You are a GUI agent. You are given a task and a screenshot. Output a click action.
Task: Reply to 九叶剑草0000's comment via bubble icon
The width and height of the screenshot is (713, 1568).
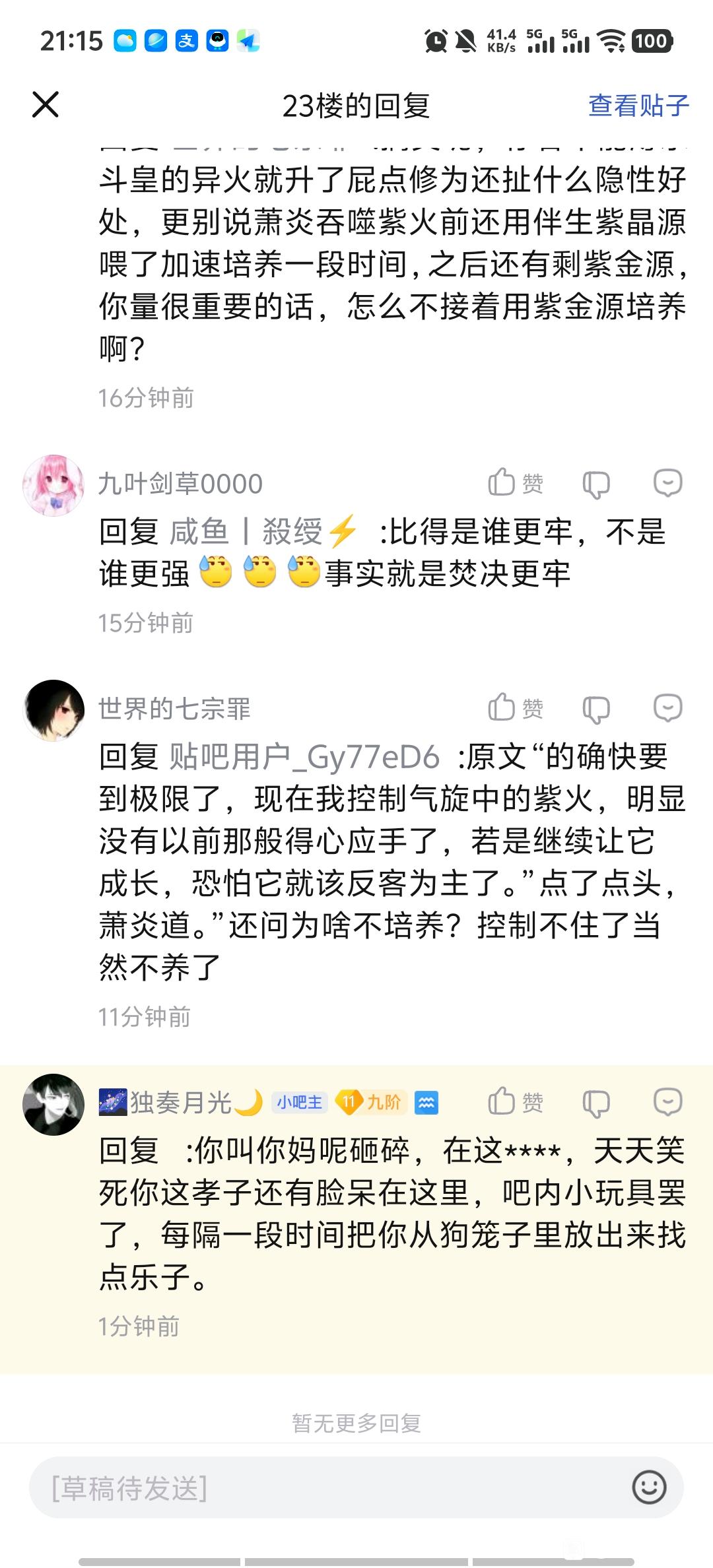(x=667, y=483)
